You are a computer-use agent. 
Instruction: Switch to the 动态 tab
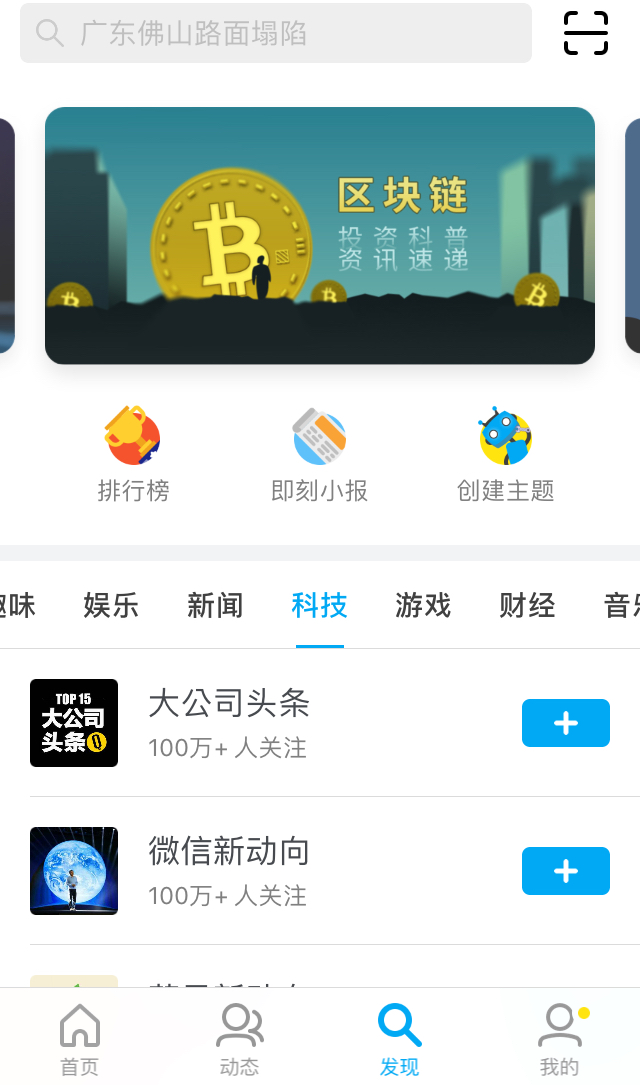[240, 1040]
